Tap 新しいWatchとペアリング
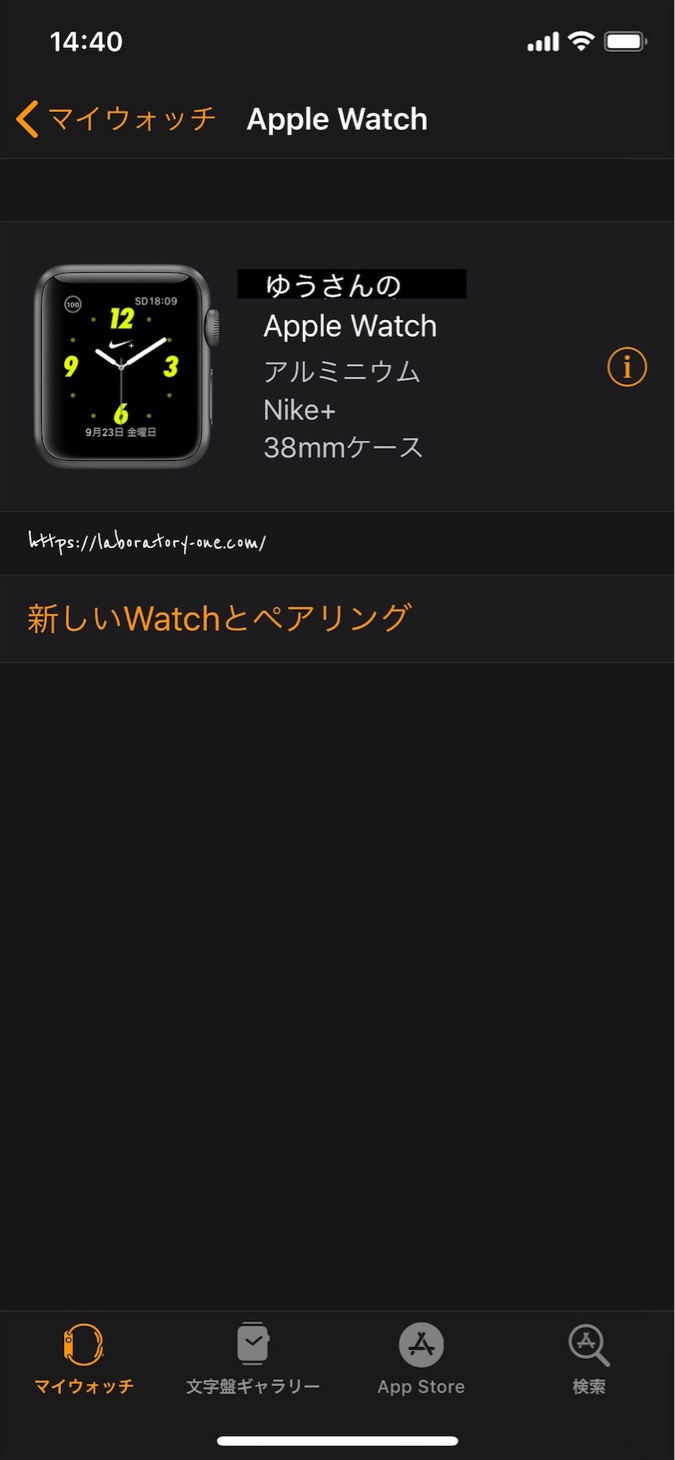The width and height of the screenshot is (675, 1460). (x=219, y=618)
